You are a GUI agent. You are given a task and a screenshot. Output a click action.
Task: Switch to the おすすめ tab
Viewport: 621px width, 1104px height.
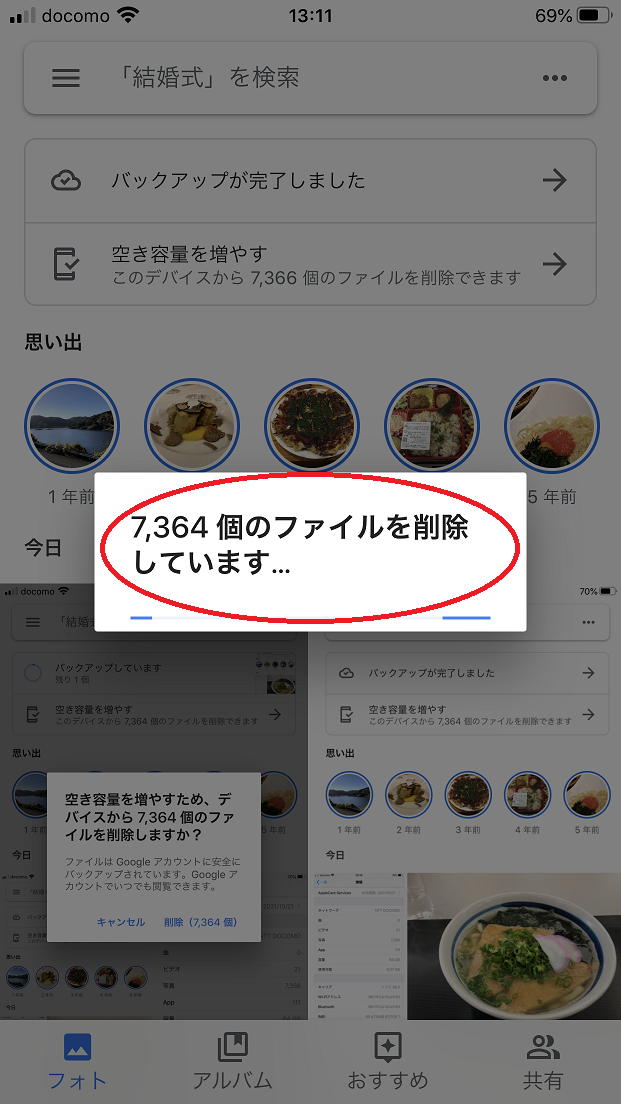(388, 1061)
